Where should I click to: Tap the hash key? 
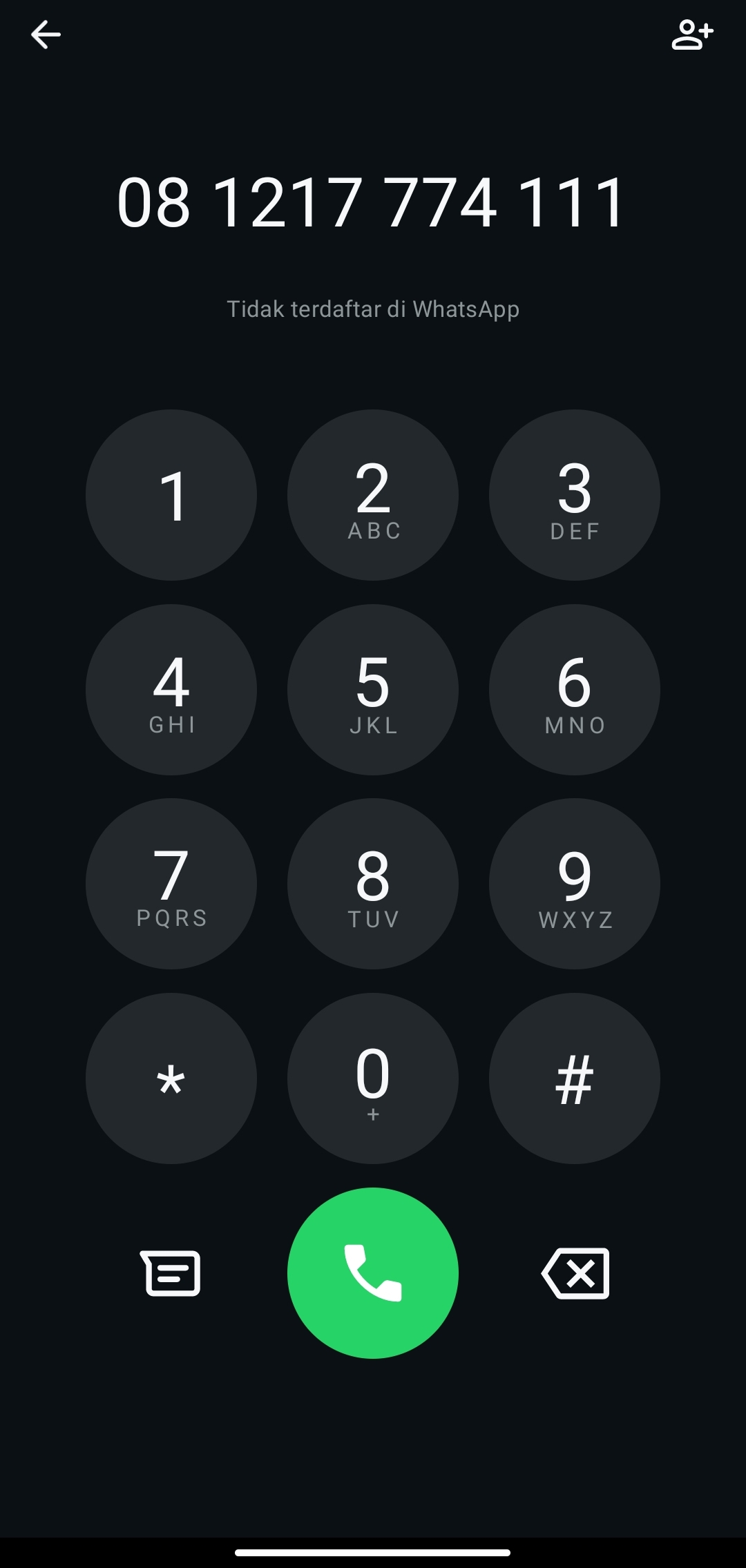point(575,1078)
